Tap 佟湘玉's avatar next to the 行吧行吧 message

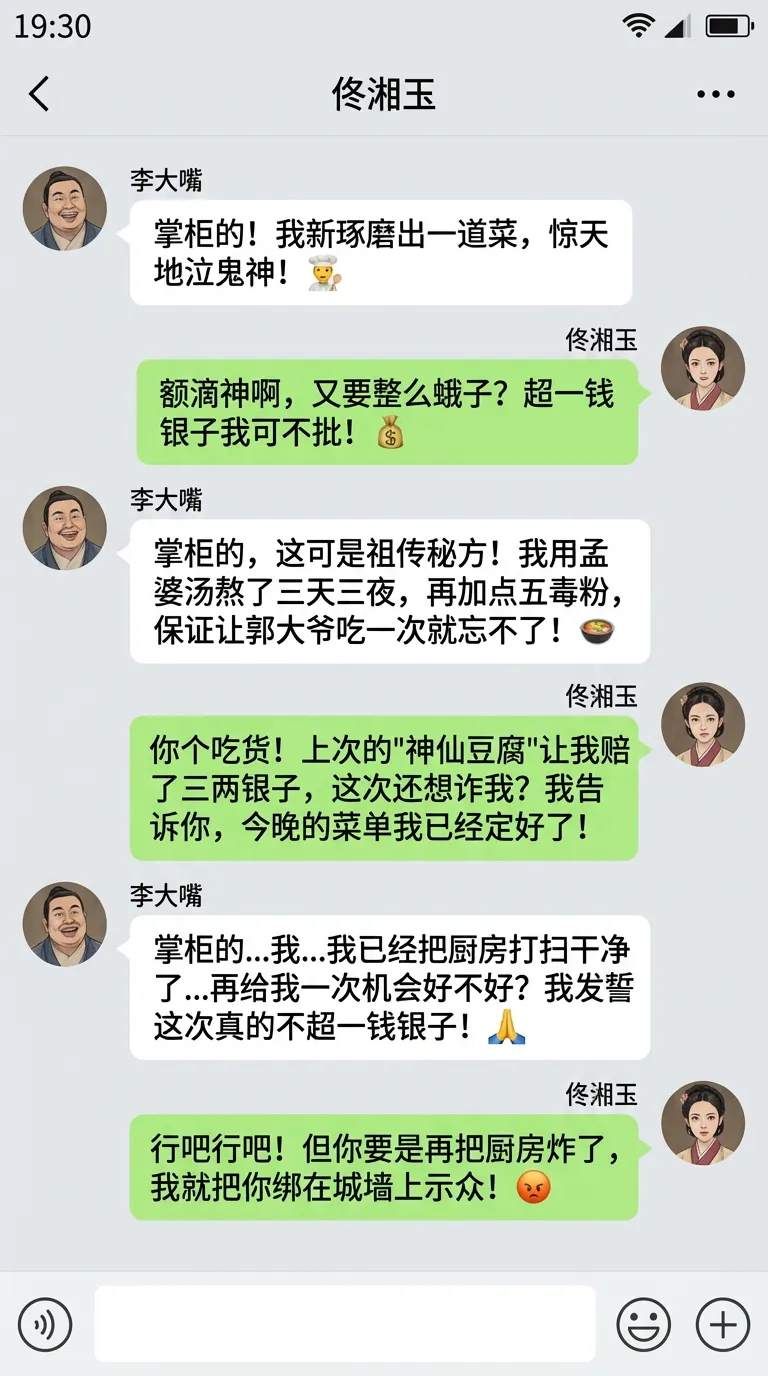click(703, 1123)
